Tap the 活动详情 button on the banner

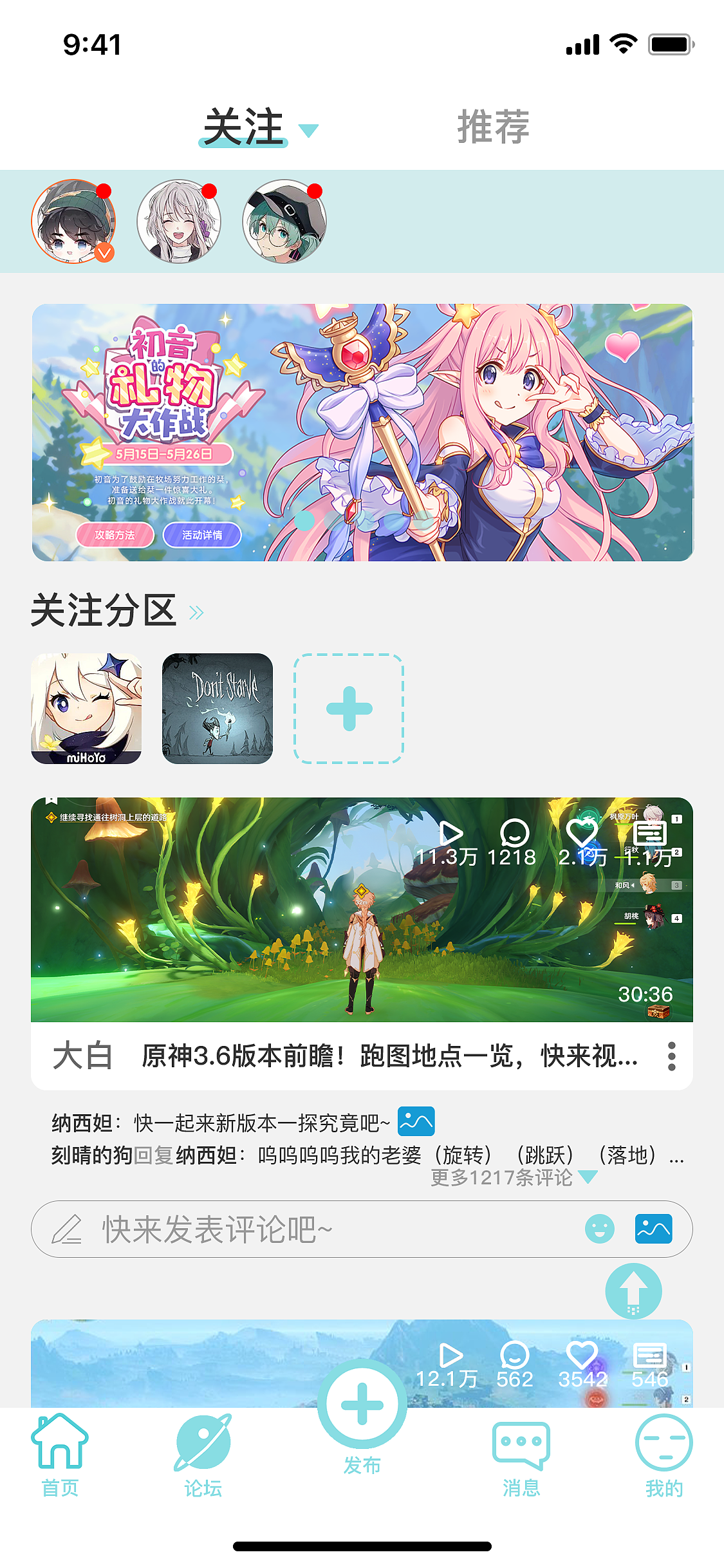click(x=202, y=535)
